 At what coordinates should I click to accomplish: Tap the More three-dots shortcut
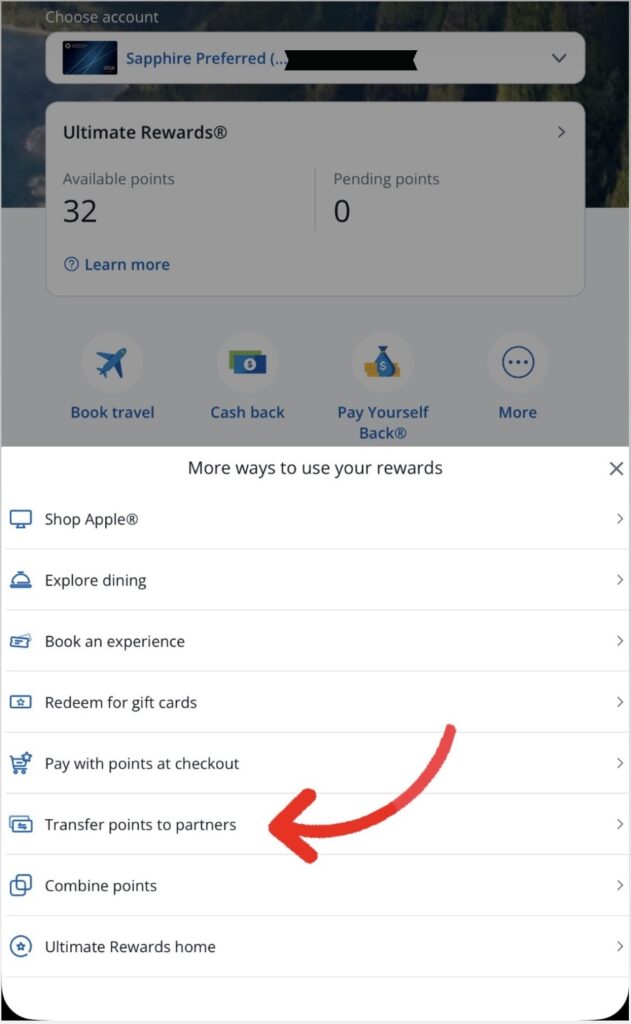pos(518,364)
